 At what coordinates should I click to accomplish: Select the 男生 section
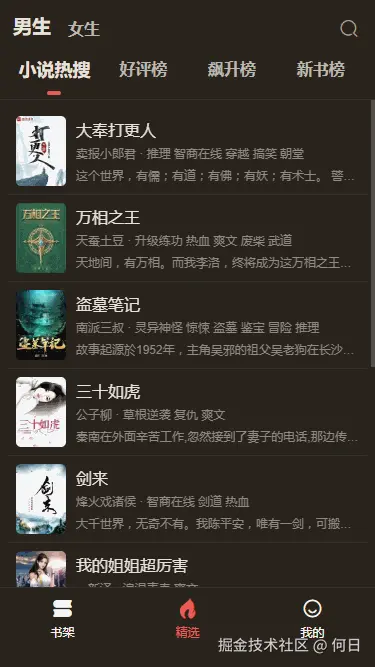(32, 27)
